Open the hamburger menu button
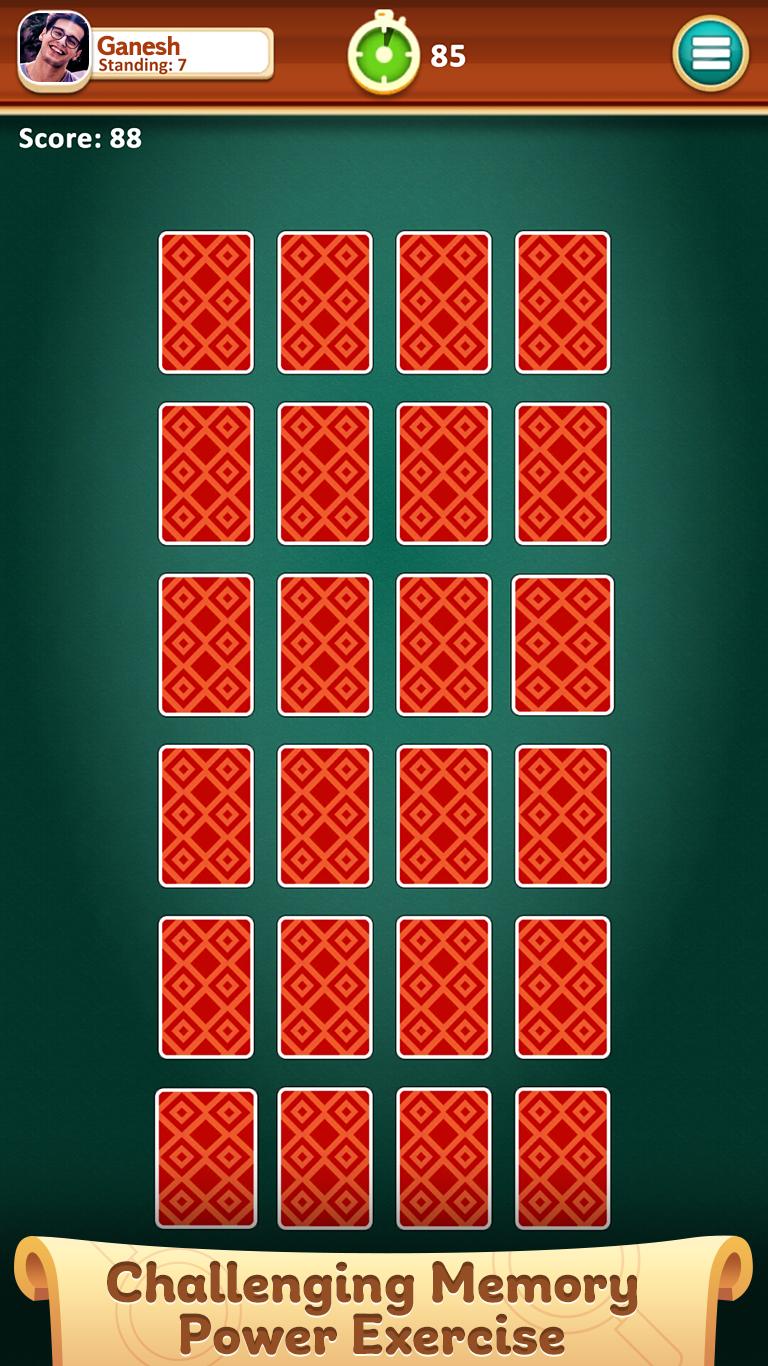 pos(710,53)
